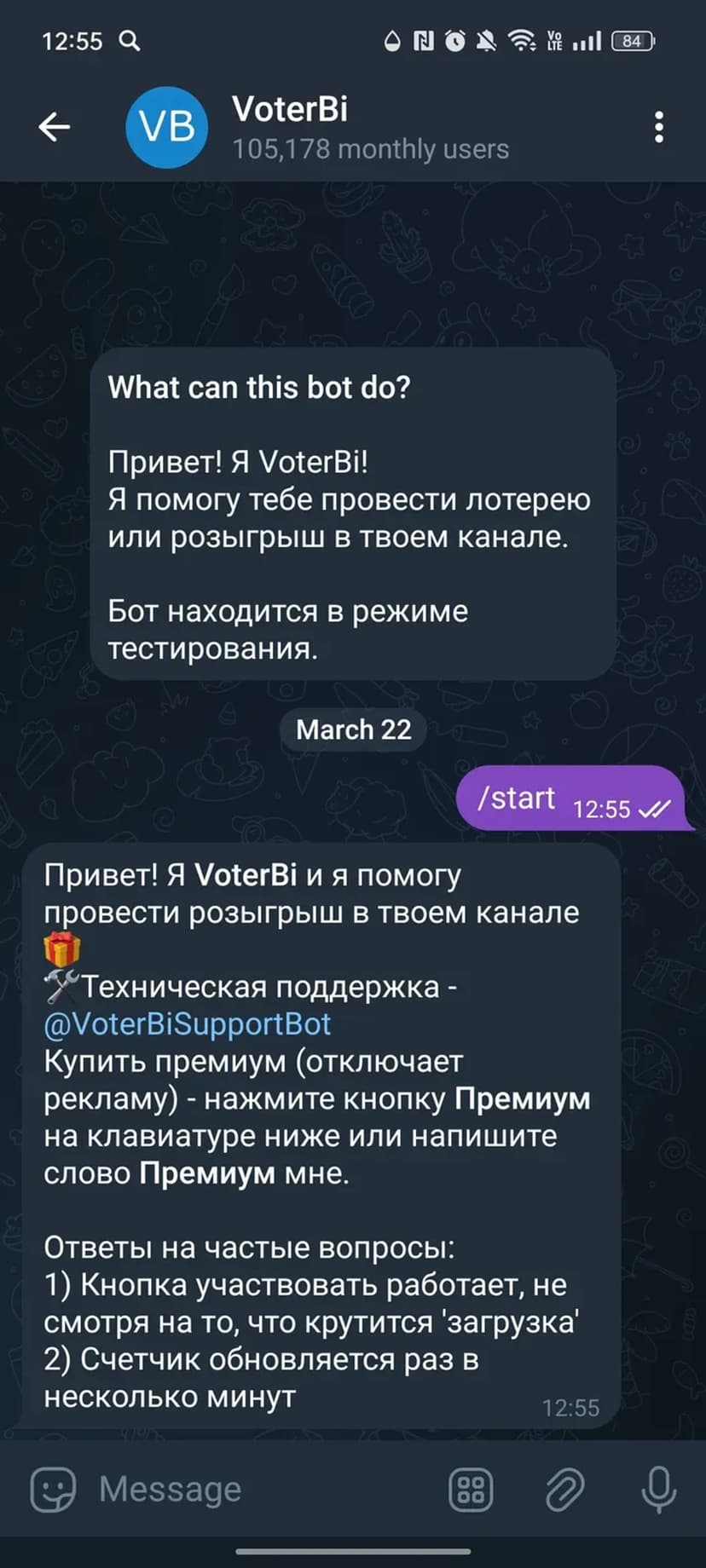
Task: Show the bot keyboard buttons
Action: click(471, 1489)
